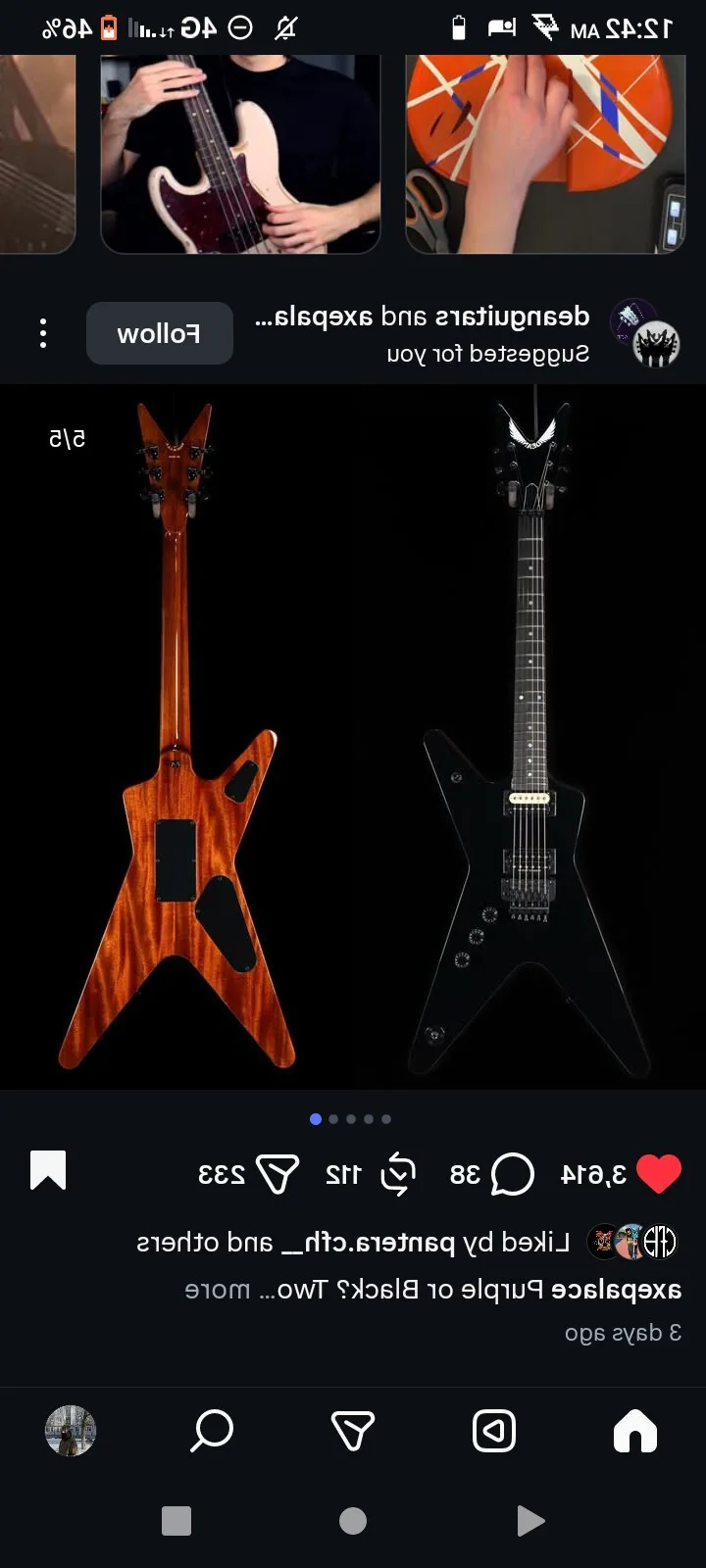Open comments on the guitar post
This screenshot has width=706, height=1568.
512,1173
